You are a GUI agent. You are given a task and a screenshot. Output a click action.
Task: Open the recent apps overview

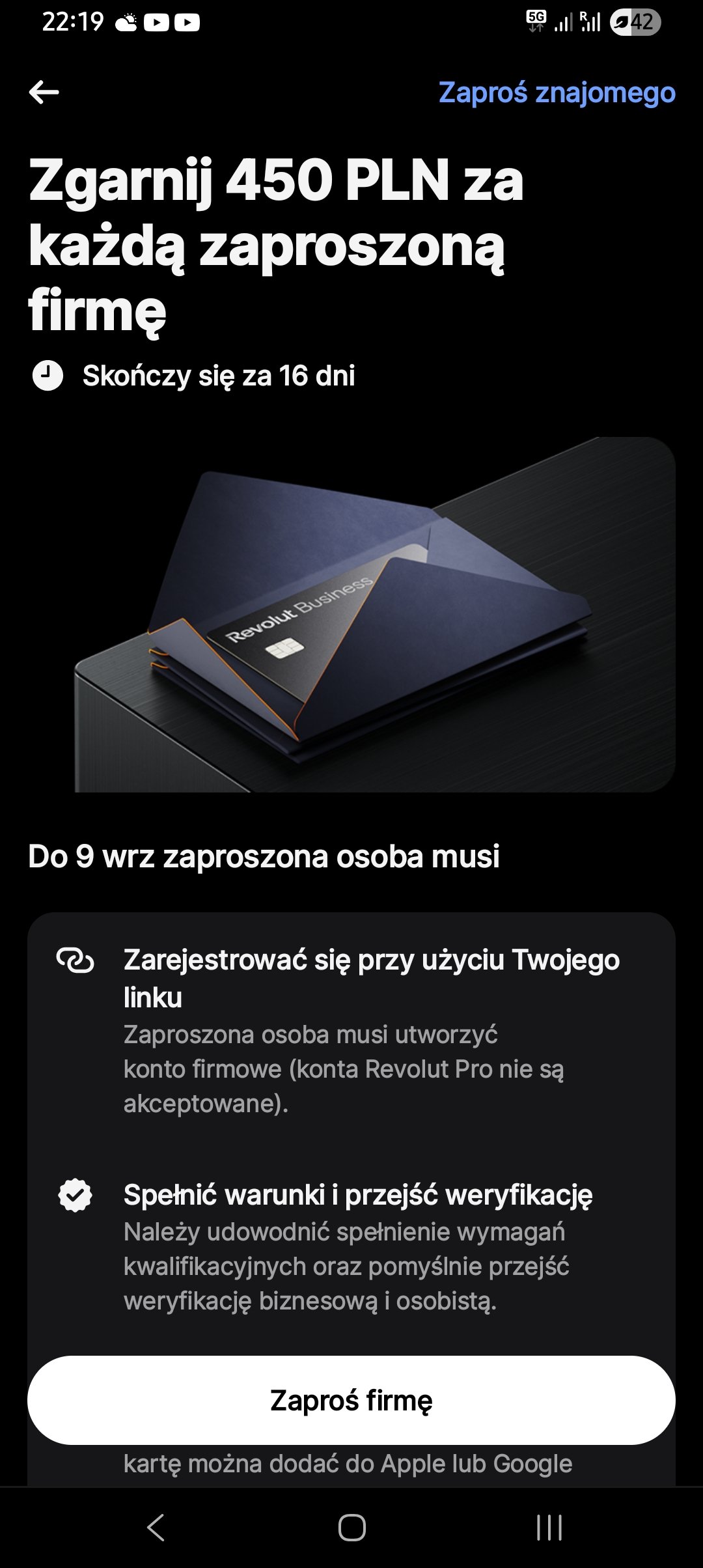point(549,1527)
